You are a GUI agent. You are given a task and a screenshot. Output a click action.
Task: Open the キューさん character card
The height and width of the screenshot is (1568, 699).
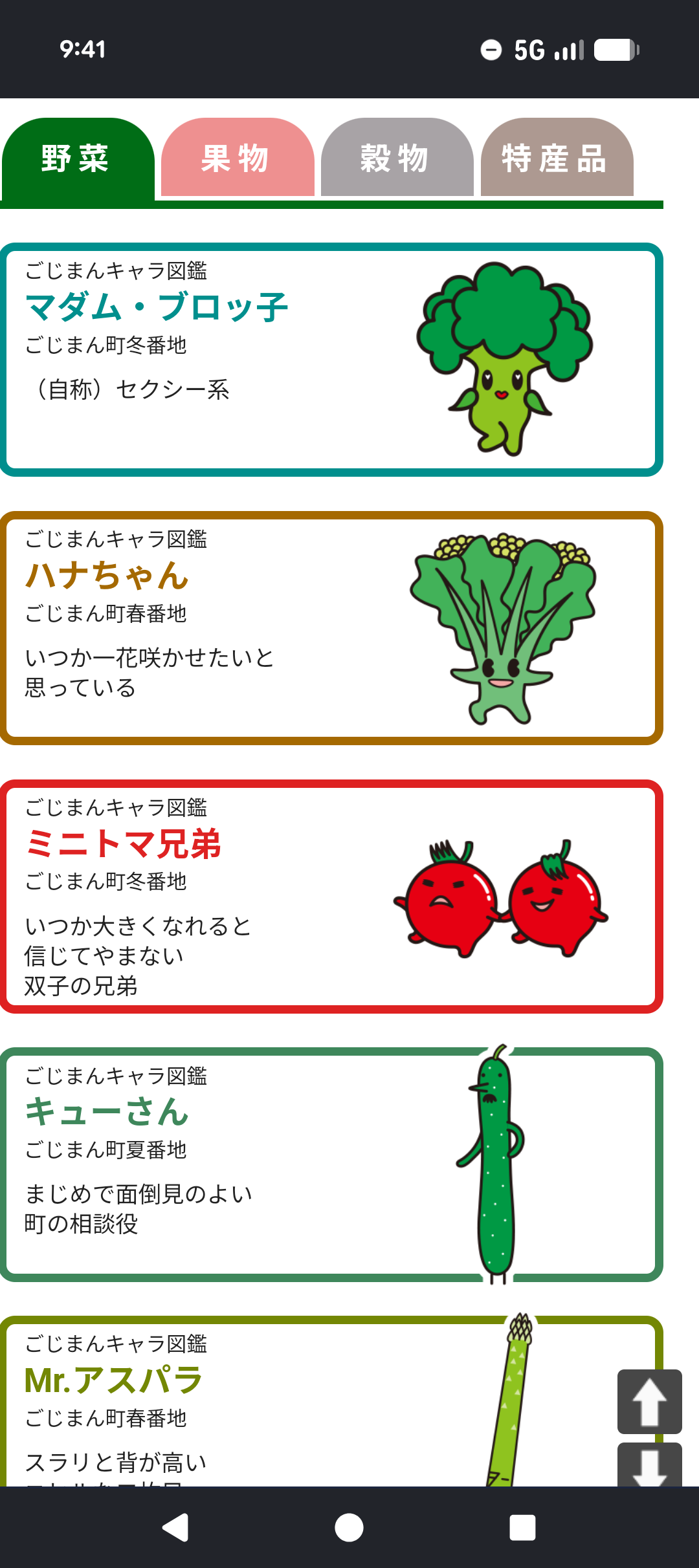coord(331,1165)
